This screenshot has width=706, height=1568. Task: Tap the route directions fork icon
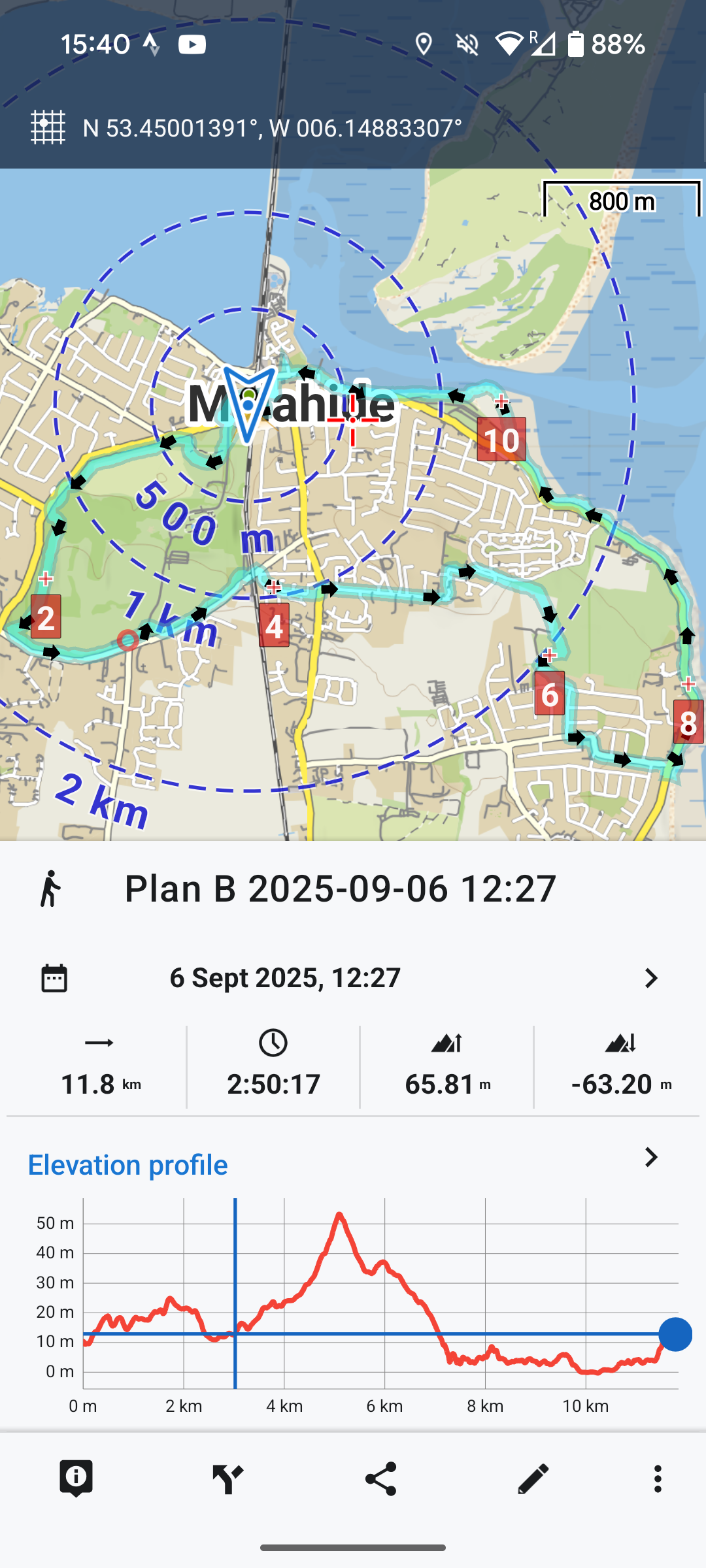point(227,1478)
